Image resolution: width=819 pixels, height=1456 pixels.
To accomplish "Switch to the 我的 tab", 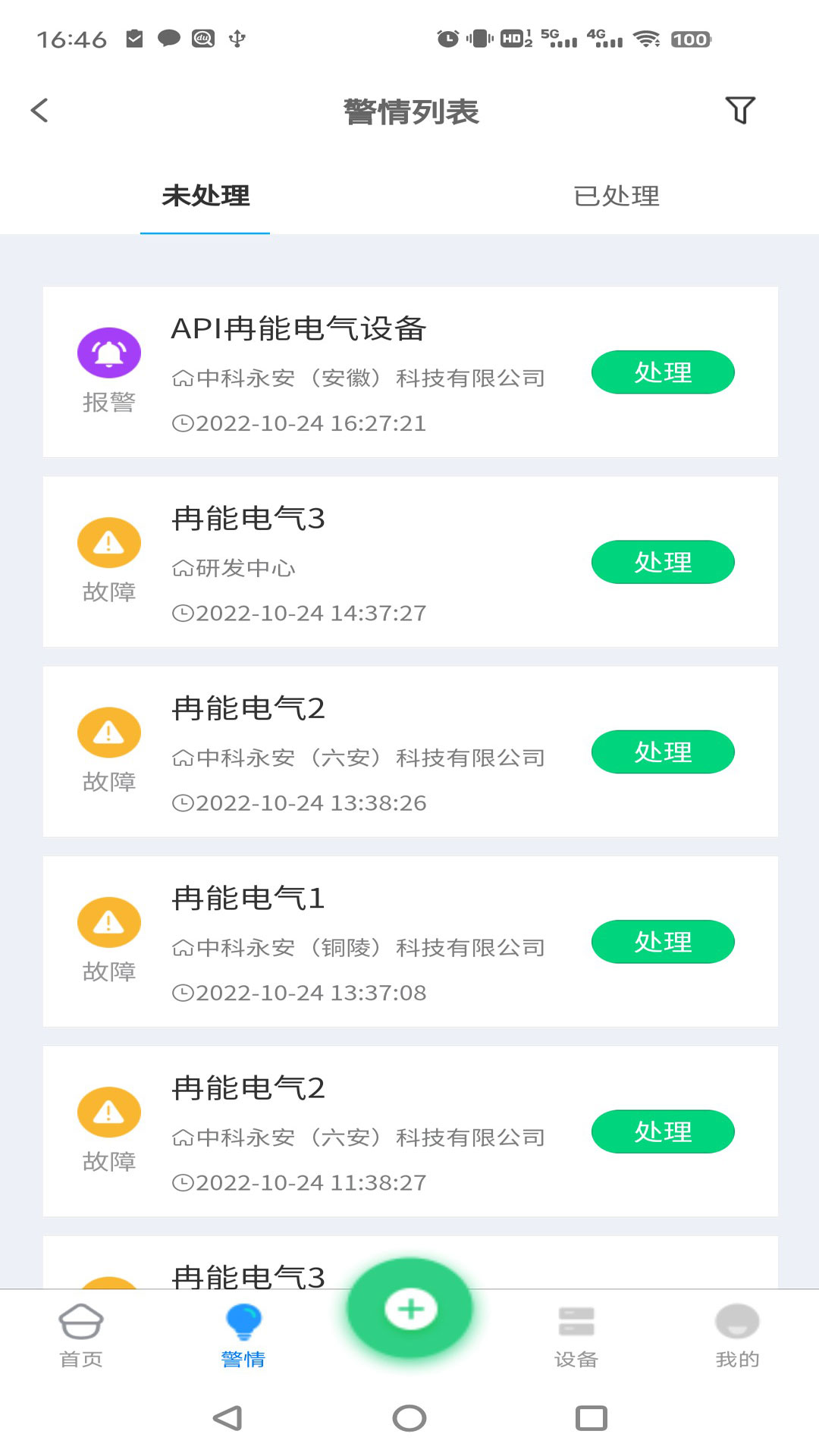I will pos(737,1336).
